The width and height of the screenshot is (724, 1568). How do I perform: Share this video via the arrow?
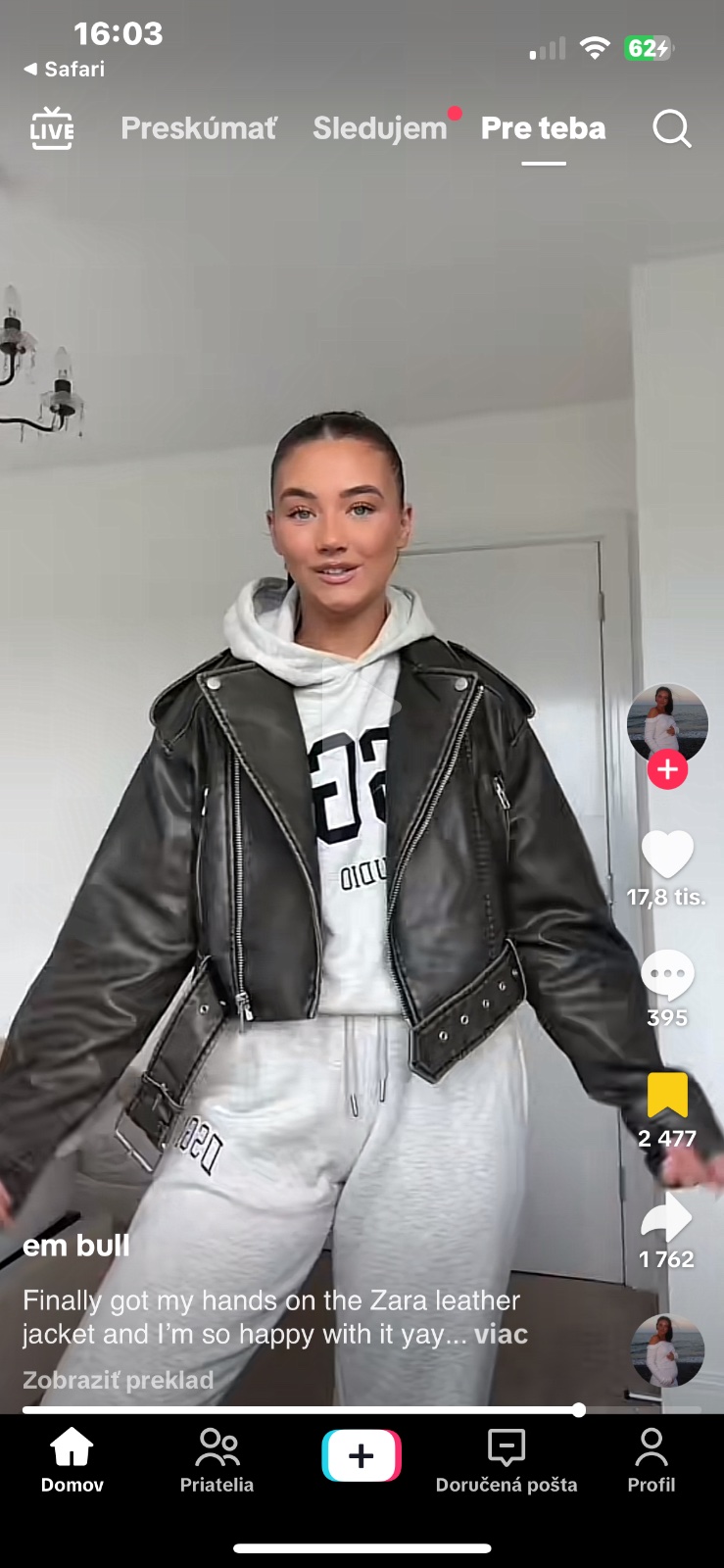click(667, 1217)
